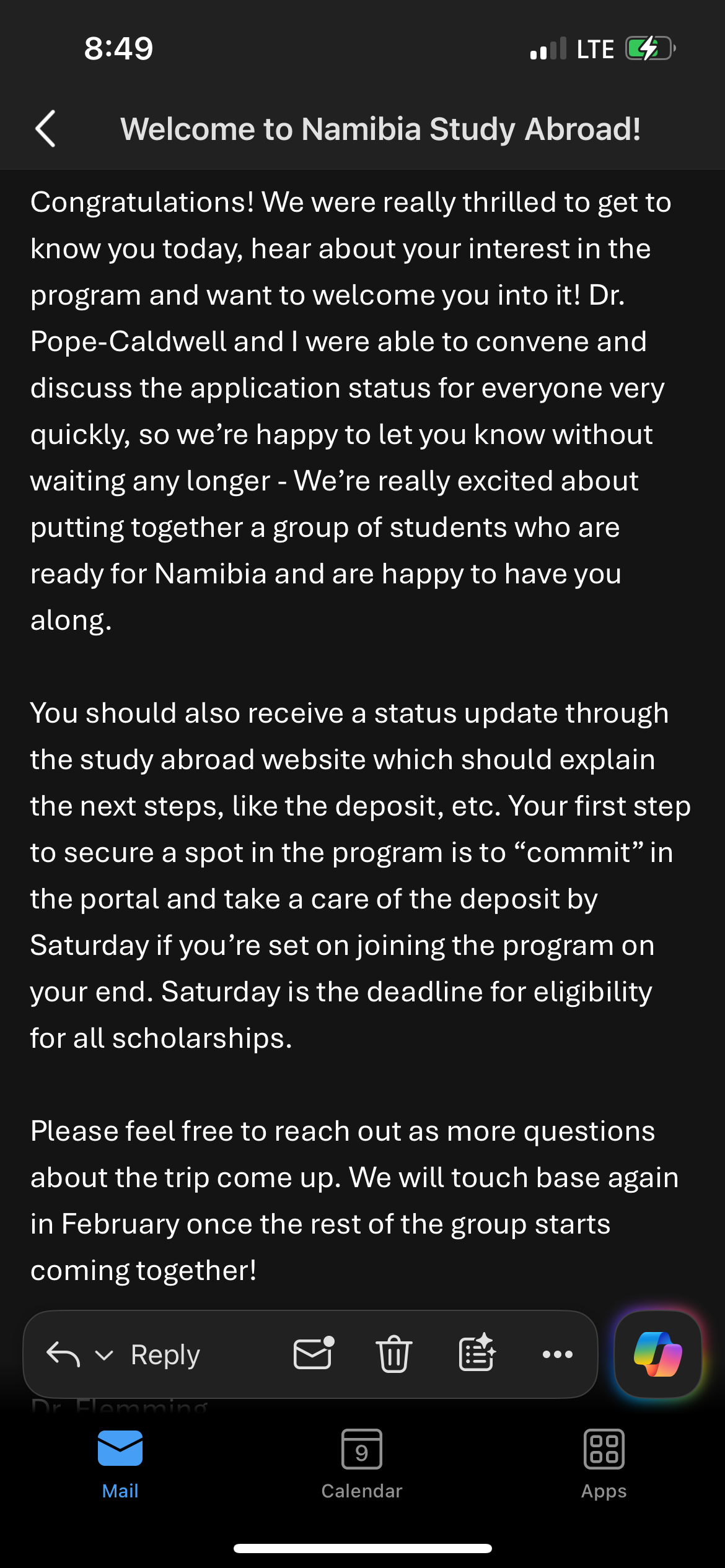Open the more options menu
Image resolution: width=725 pixels, height=1568 pixels.
click(557, 1354)
